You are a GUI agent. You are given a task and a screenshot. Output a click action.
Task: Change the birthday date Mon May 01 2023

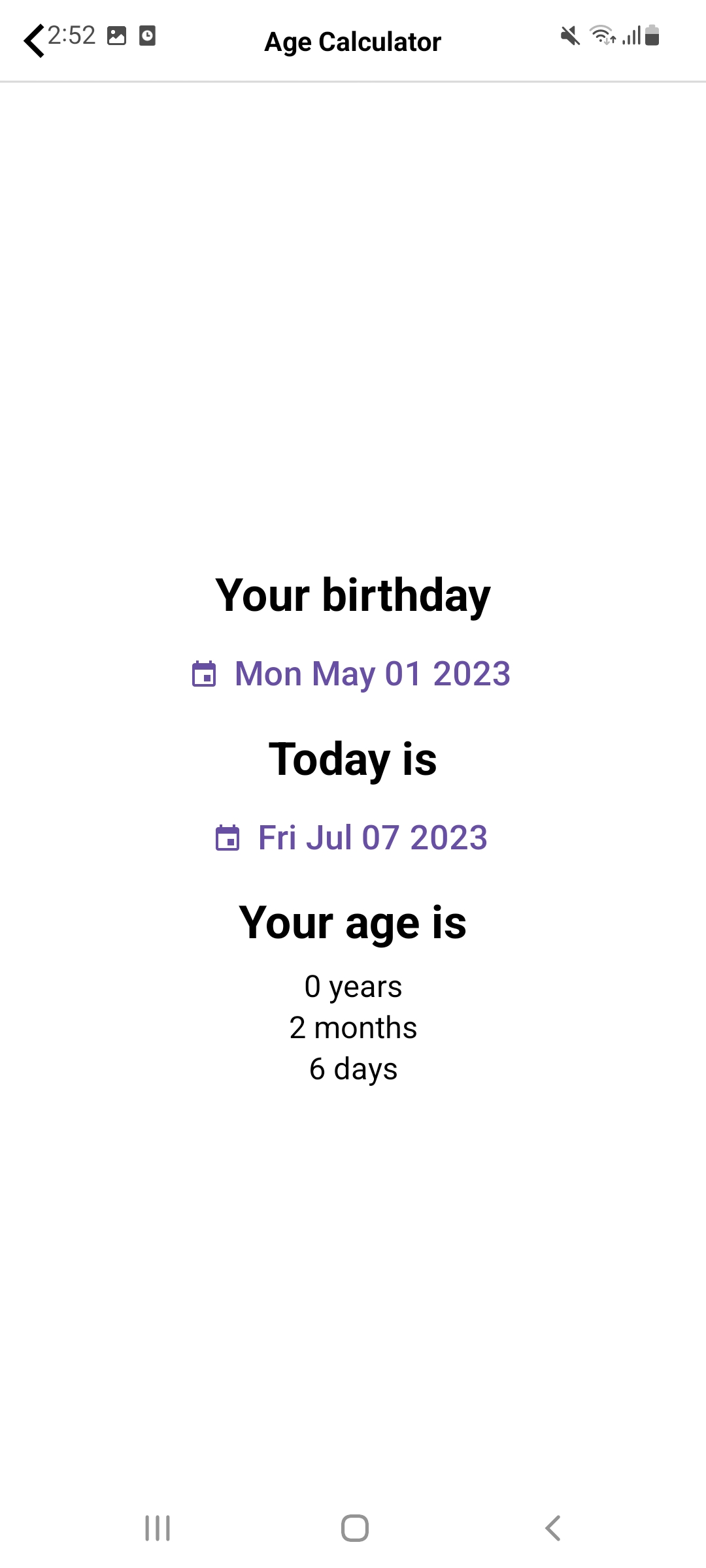pyautogui.click(x=352, y=674)
